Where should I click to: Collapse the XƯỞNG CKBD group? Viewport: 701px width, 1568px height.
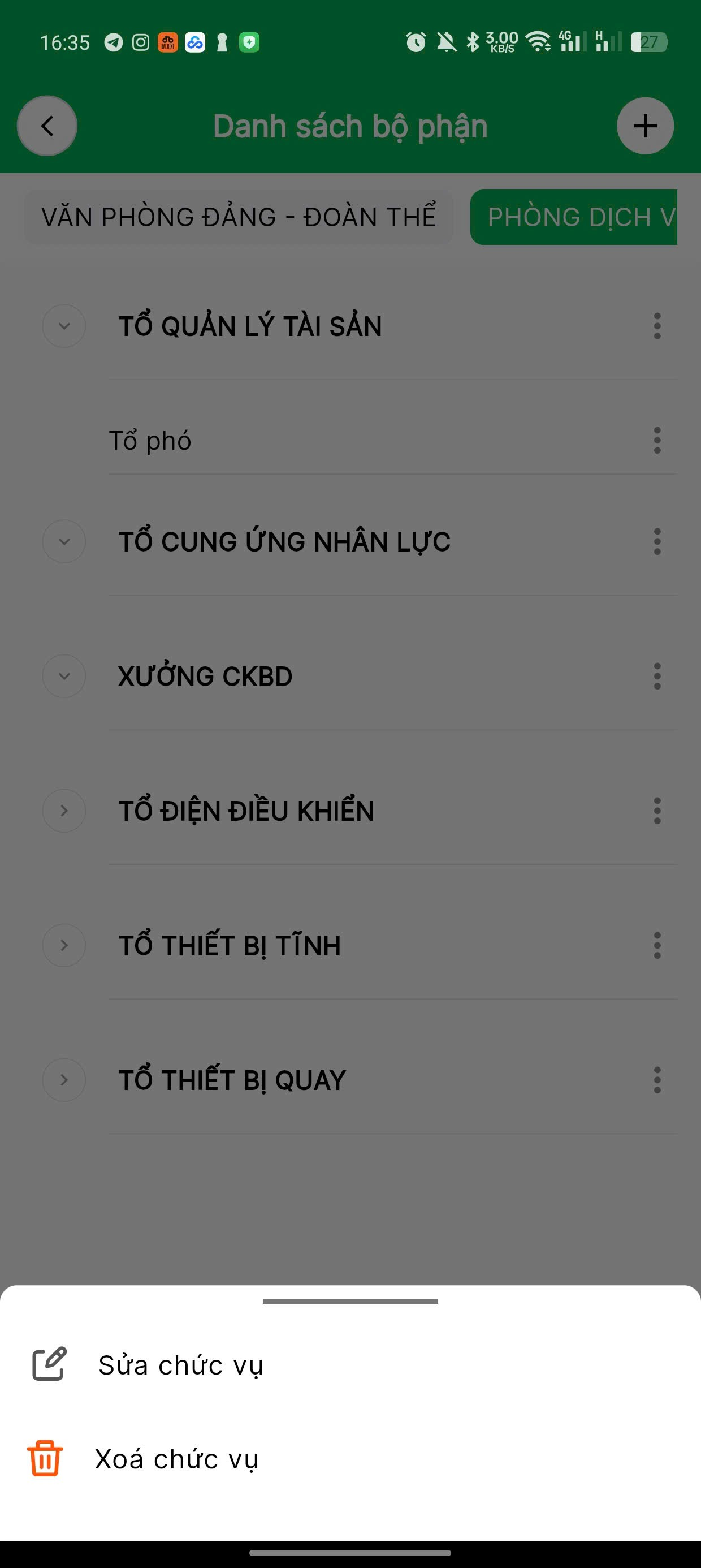64,677
